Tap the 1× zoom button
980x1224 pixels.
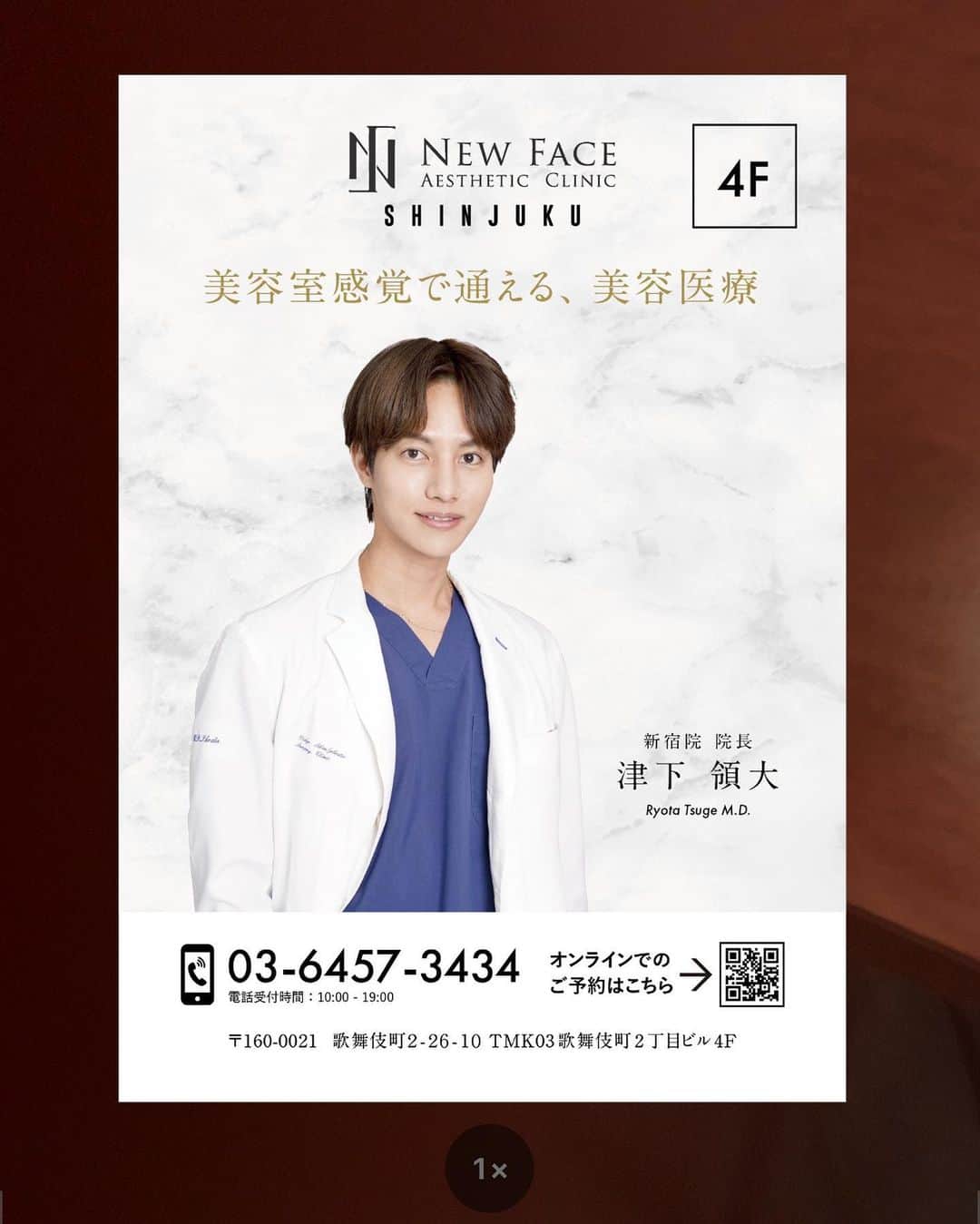click(489, 1169)
